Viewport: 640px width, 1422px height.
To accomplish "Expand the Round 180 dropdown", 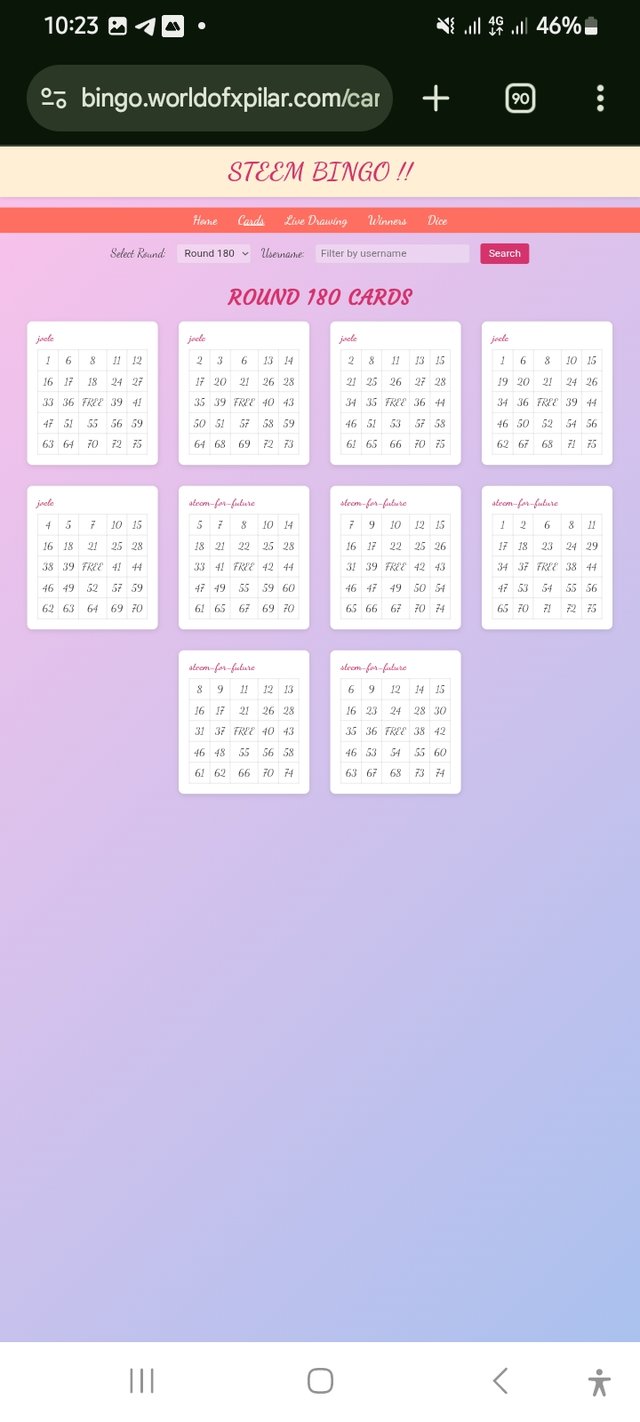I will coord(214,254).
